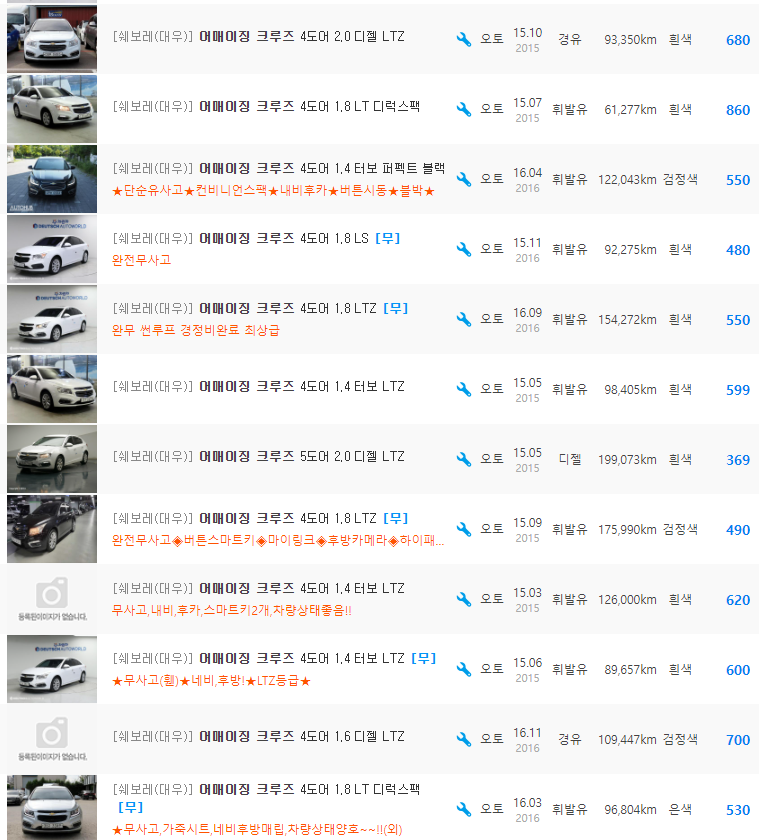Click the [무] badge on the 16.09 LTZ listing
This screenshot has height=840, width=759.
click(396, 307)
